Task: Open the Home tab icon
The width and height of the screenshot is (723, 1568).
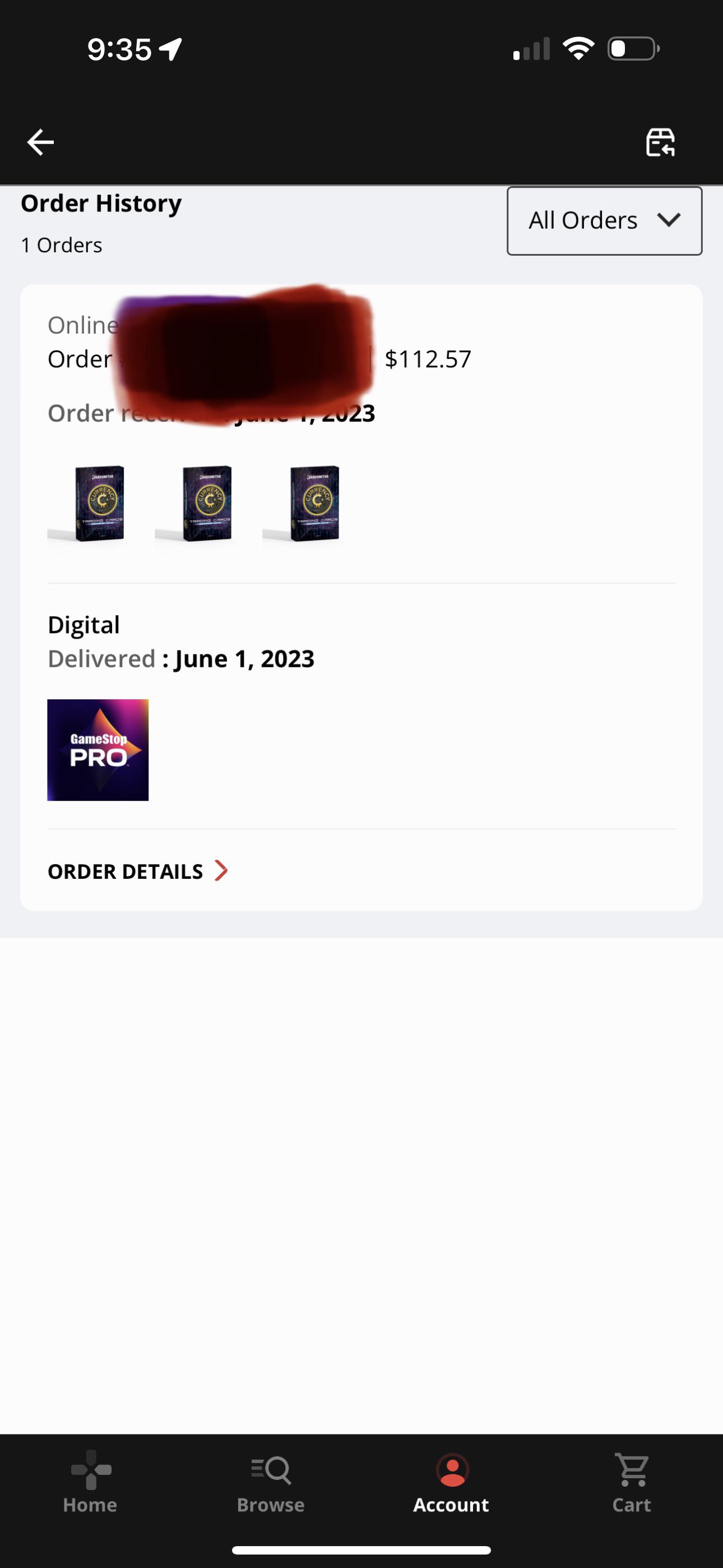Action: tap(90, 1471)
